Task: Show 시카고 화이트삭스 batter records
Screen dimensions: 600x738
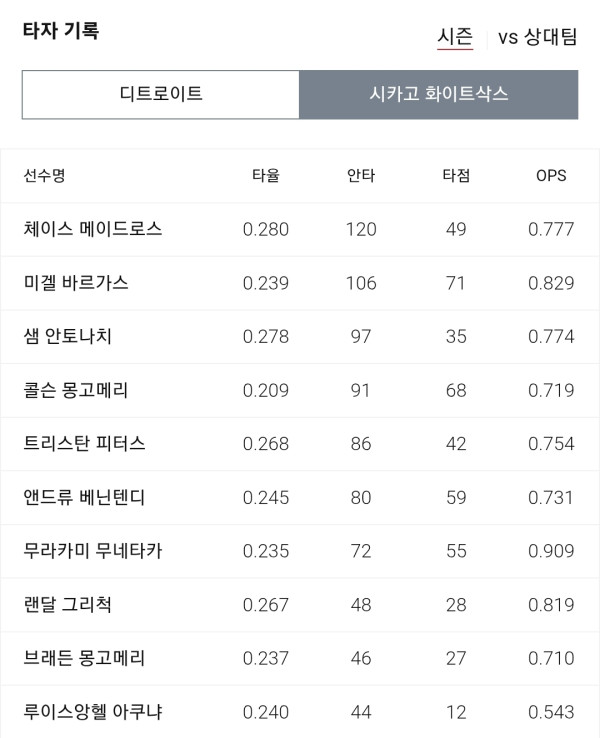Action: pyautogui.click(x=439, y=95)
